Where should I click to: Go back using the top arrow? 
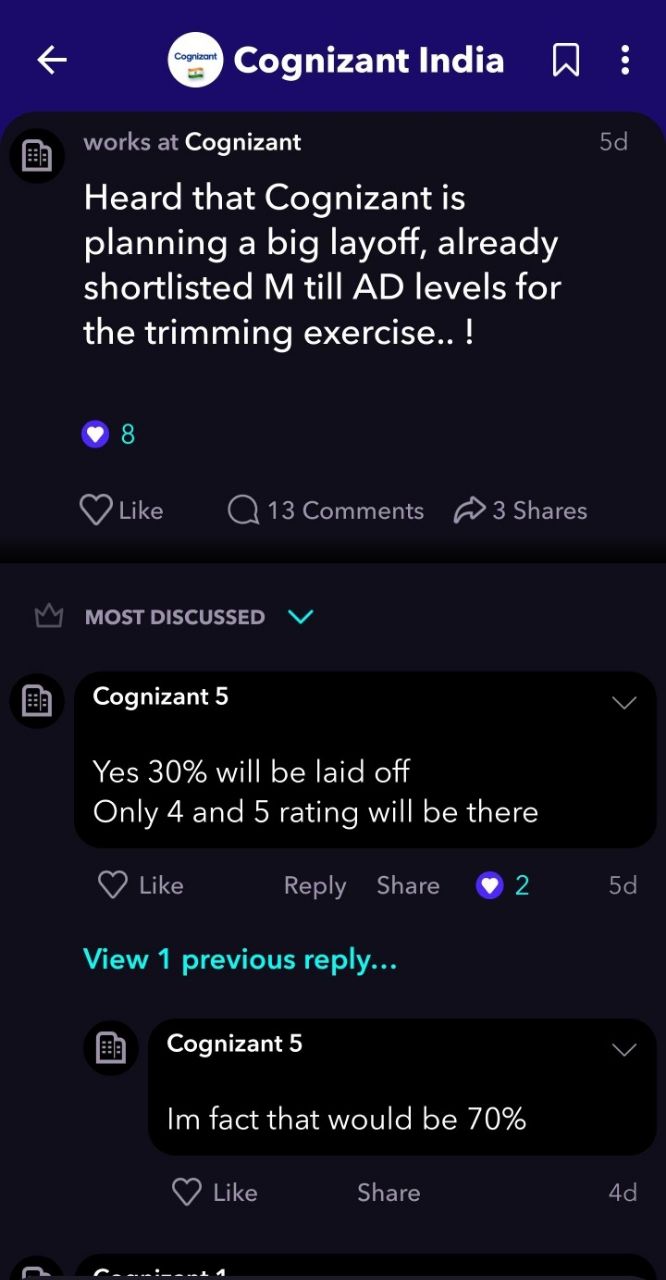(52, 61)
